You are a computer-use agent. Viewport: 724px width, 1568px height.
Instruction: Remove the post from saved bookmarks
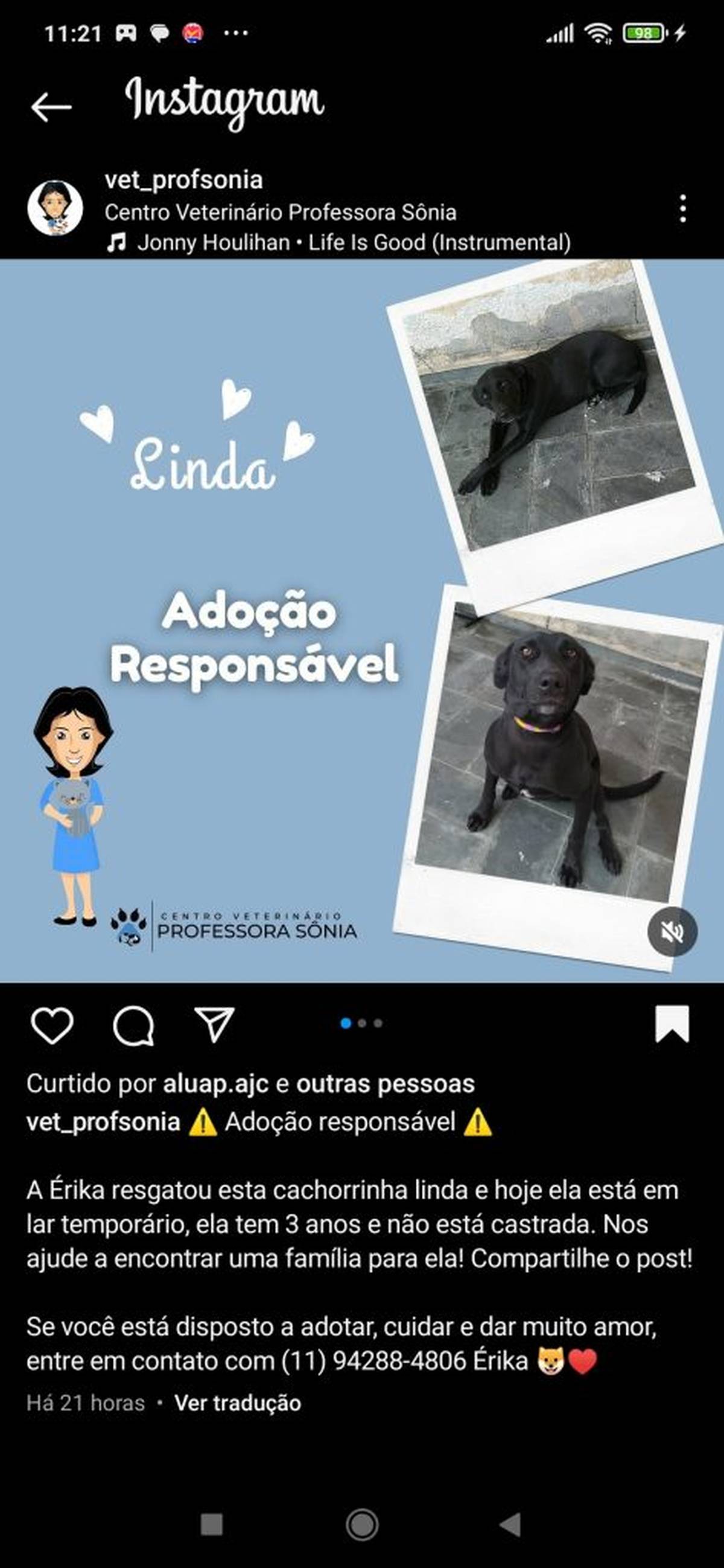[x=672, y=1024]
